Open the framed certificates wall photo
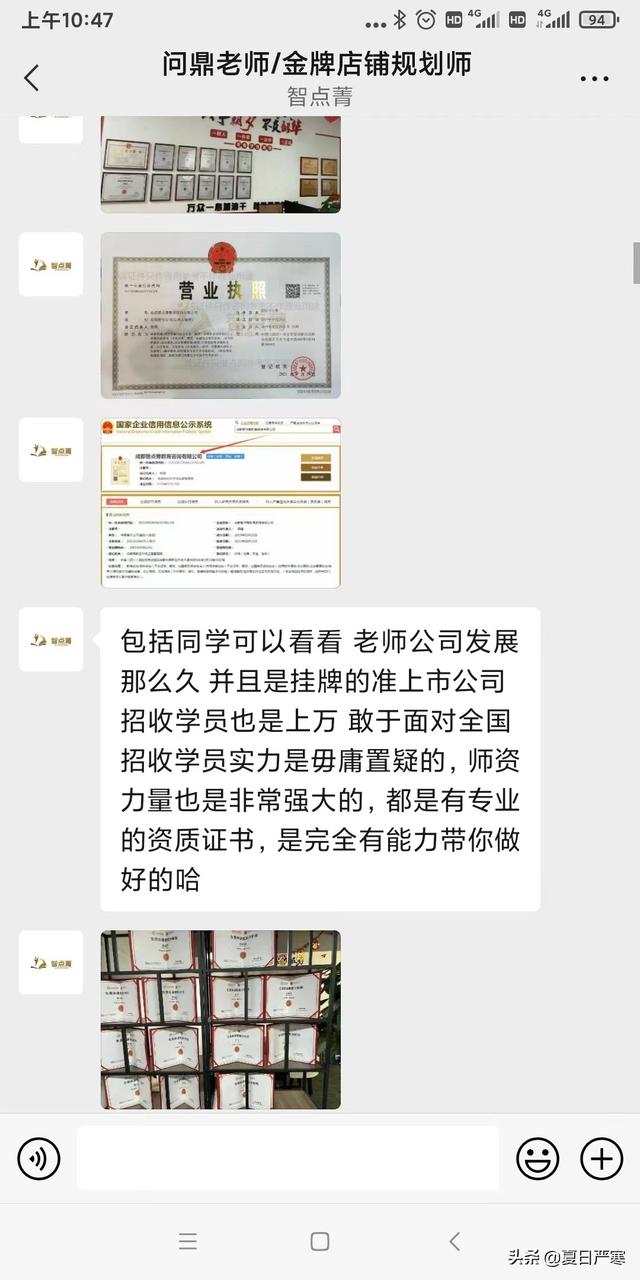Viewport: 640px width, 1280px height. pos(220,164)
